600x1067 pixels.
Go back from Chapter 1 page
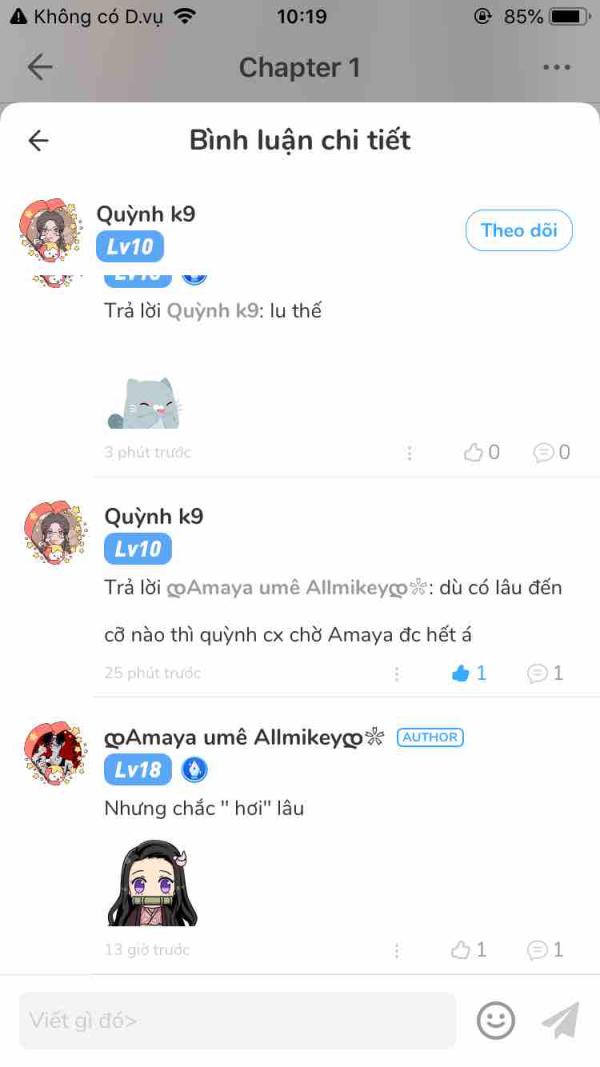(x=40, y=67)
